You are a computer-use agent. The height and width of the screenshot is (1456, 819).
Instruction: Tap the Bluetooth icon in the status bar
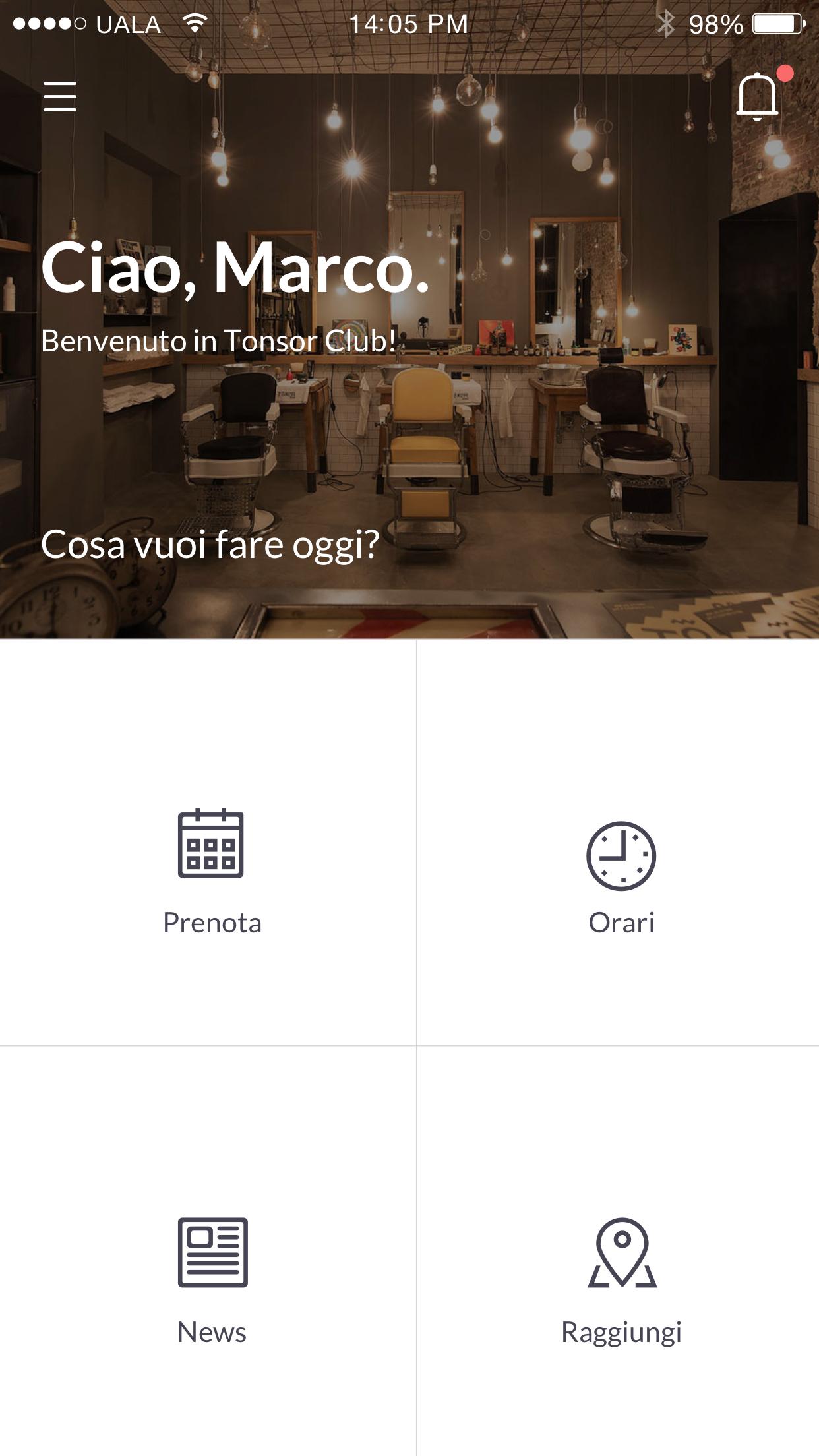coord(667,23)
